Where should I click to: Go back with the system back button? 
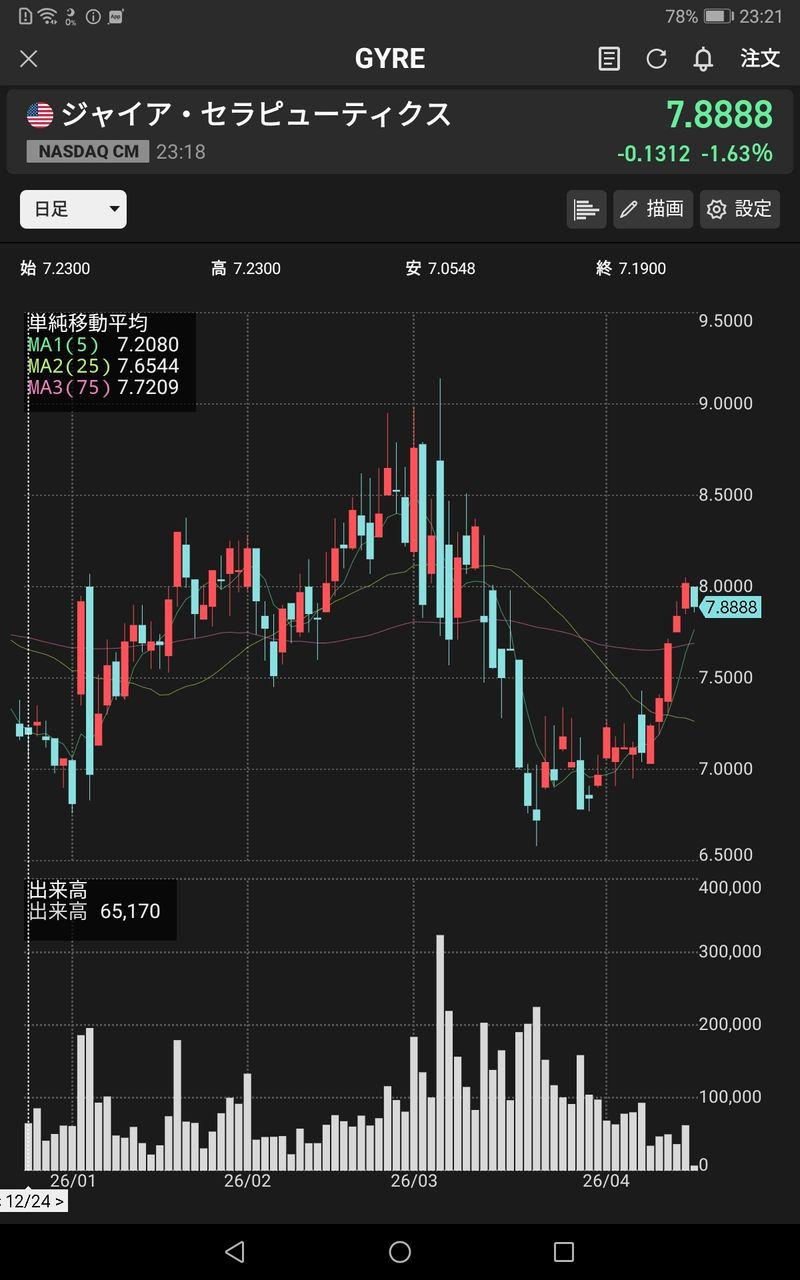coord(235,1251)
